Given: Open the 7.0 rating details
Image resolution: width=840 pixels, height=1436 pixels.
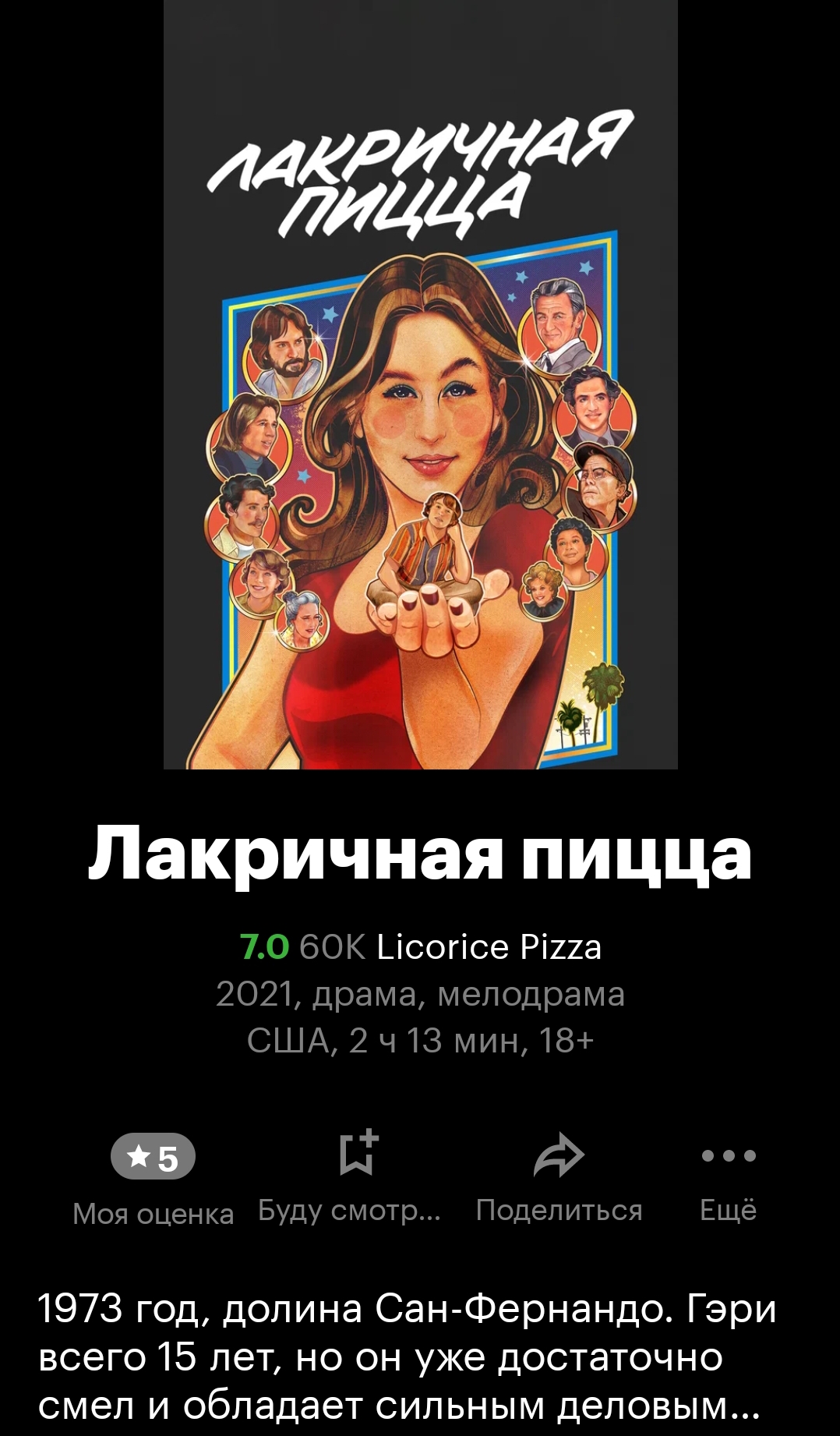Looking at the screenshot, I should pyautogui.click(x=265, y=947).
